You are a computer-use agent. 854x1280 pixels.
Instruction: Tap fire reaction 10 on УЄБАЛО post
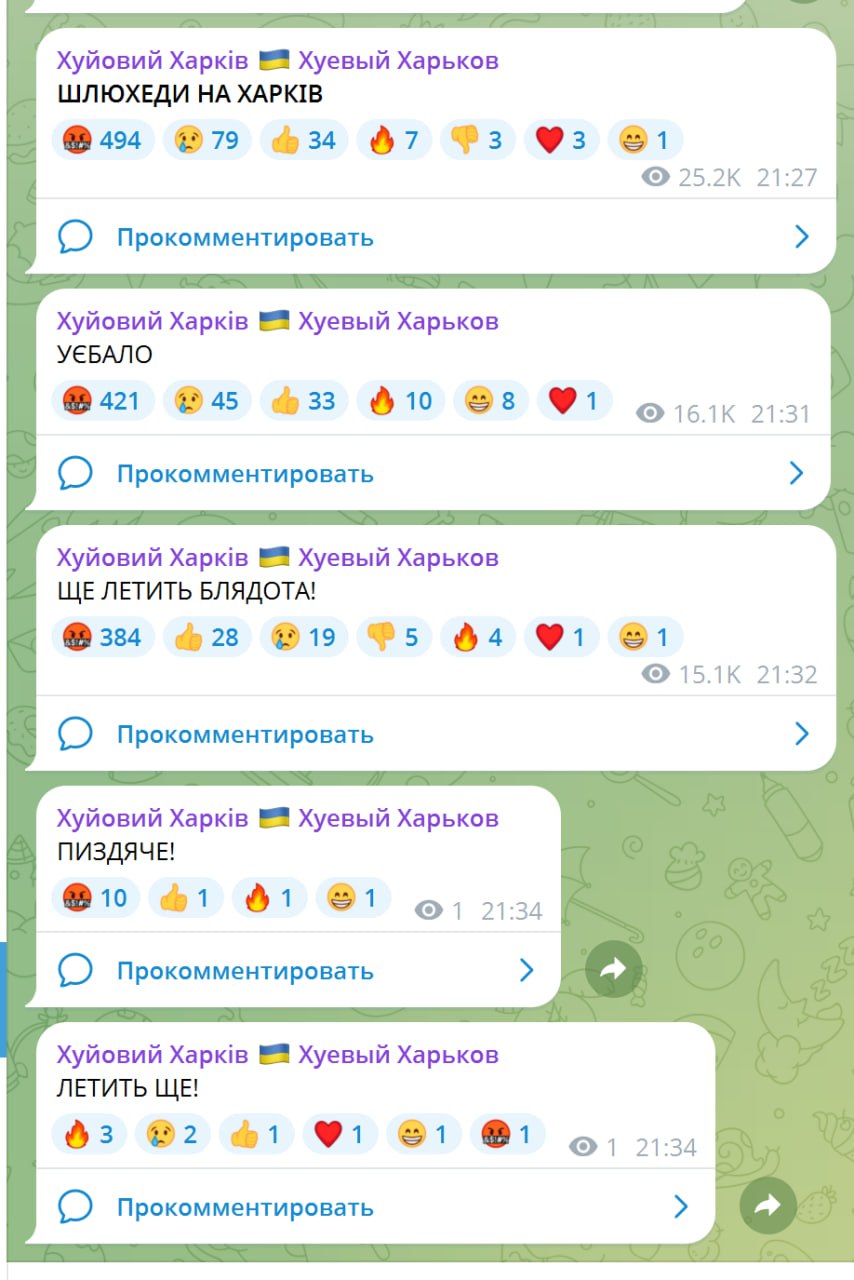pos(400,401)
